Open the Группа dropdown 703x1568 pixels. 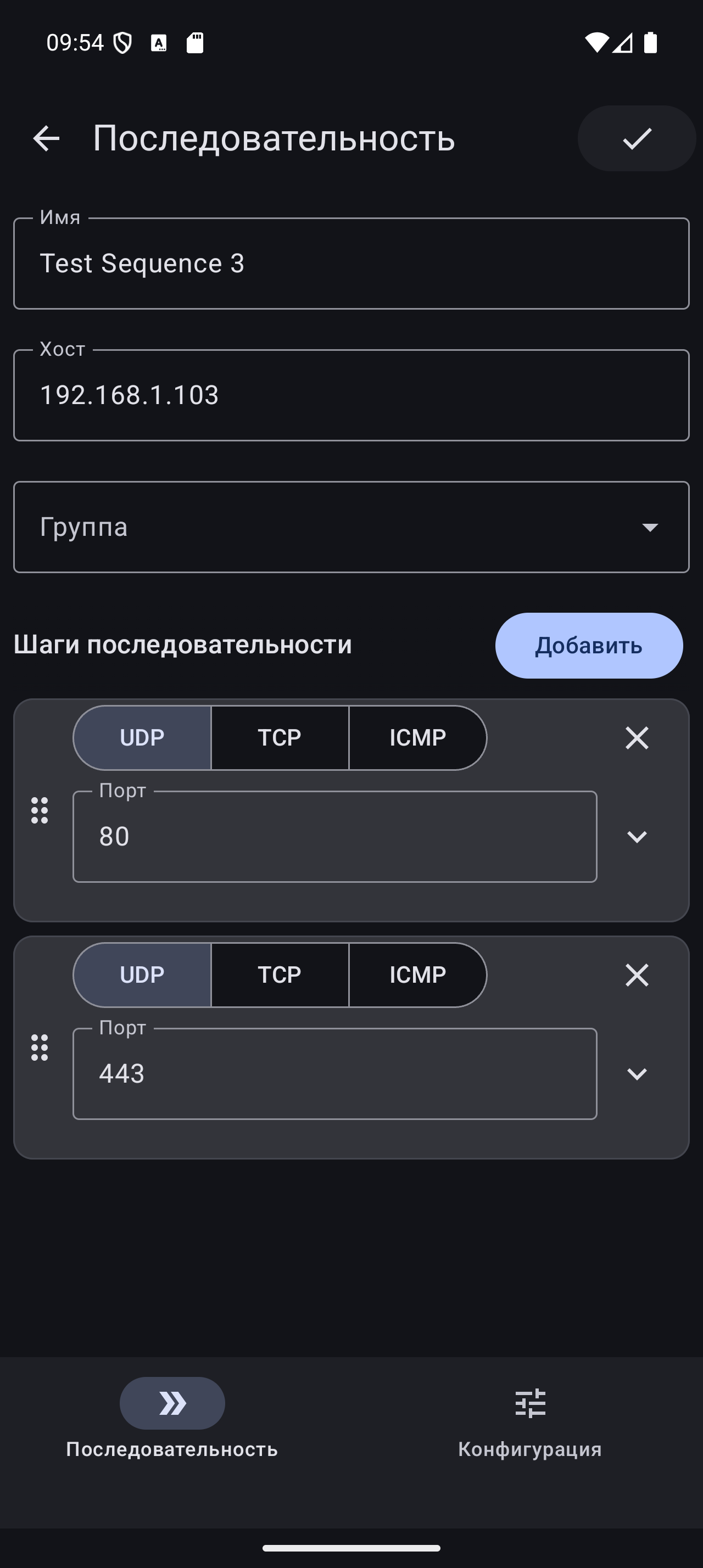click(x=351, y=527)
